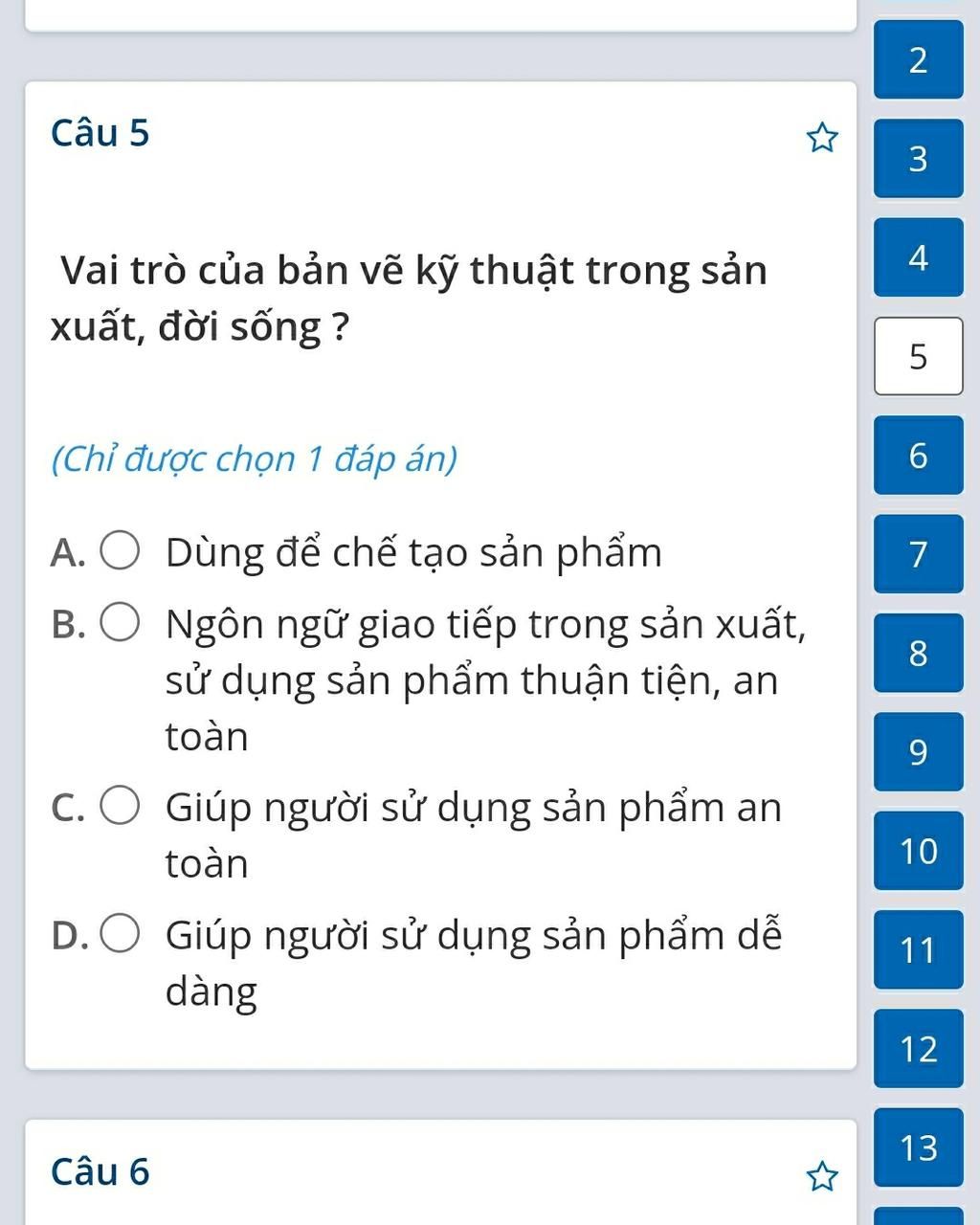Mark answer D: sử dụng sản phẩm dễ dàng

(x=121, y=934)
